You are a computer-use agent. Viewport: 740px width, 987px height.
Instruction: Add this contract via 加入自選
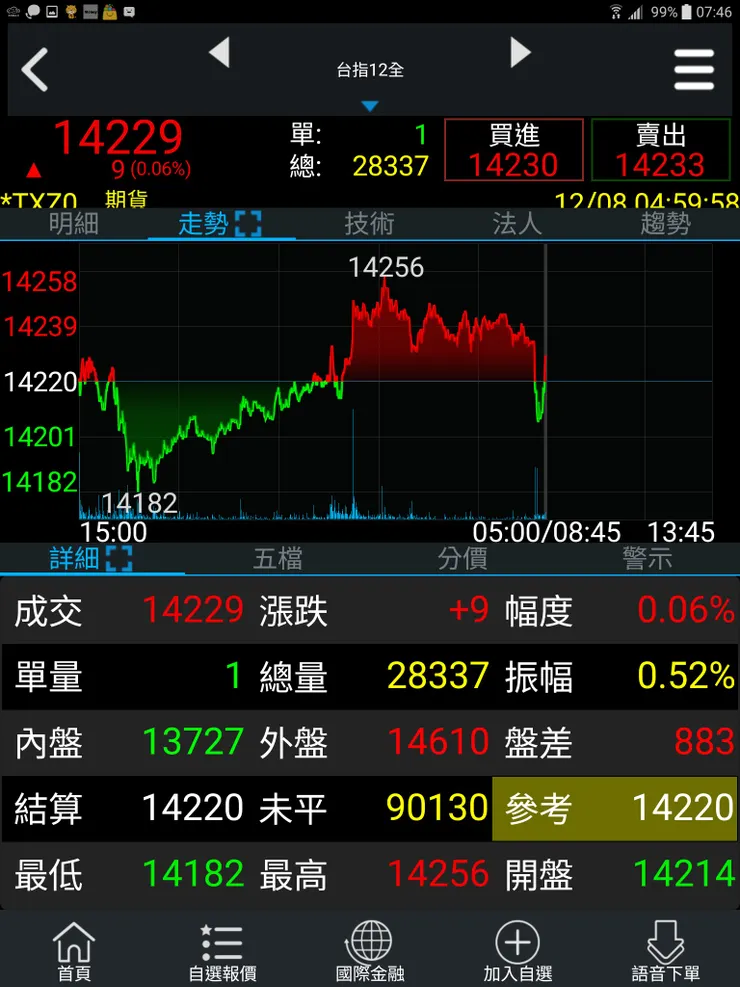click(518, 951)
